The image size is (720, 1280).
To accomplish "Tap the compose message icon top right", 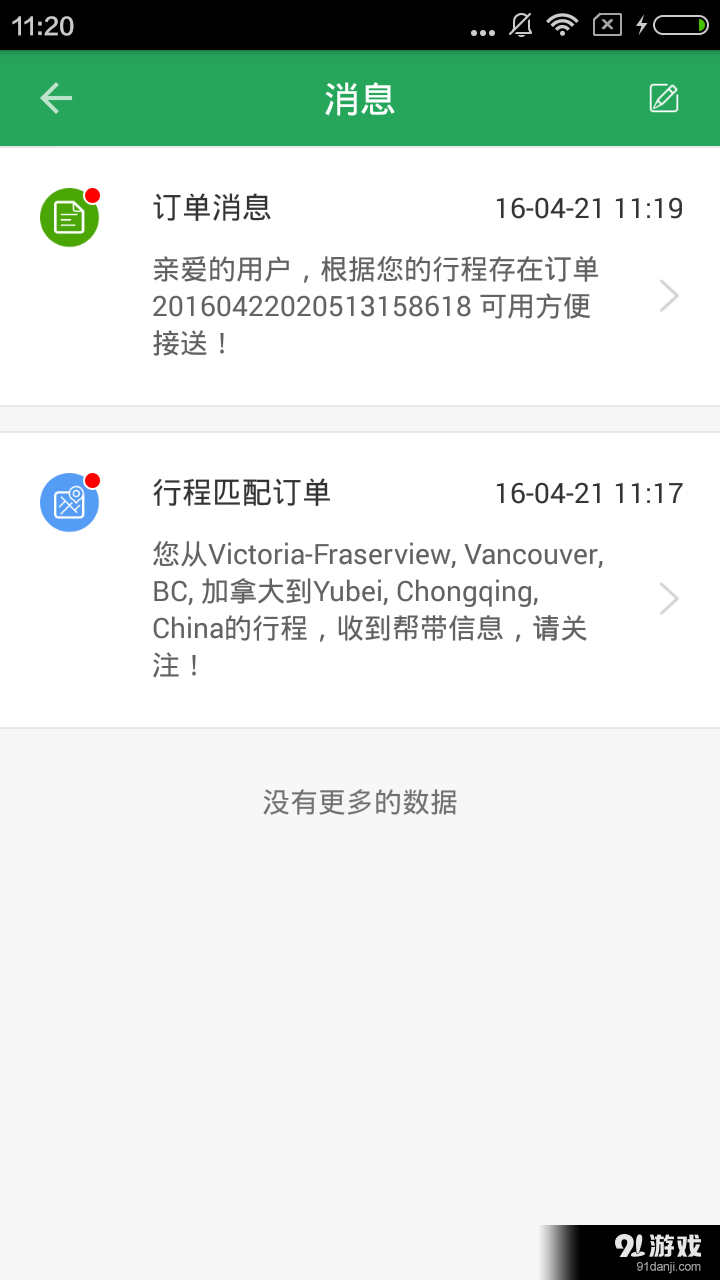I will click(x=663, y=98).
